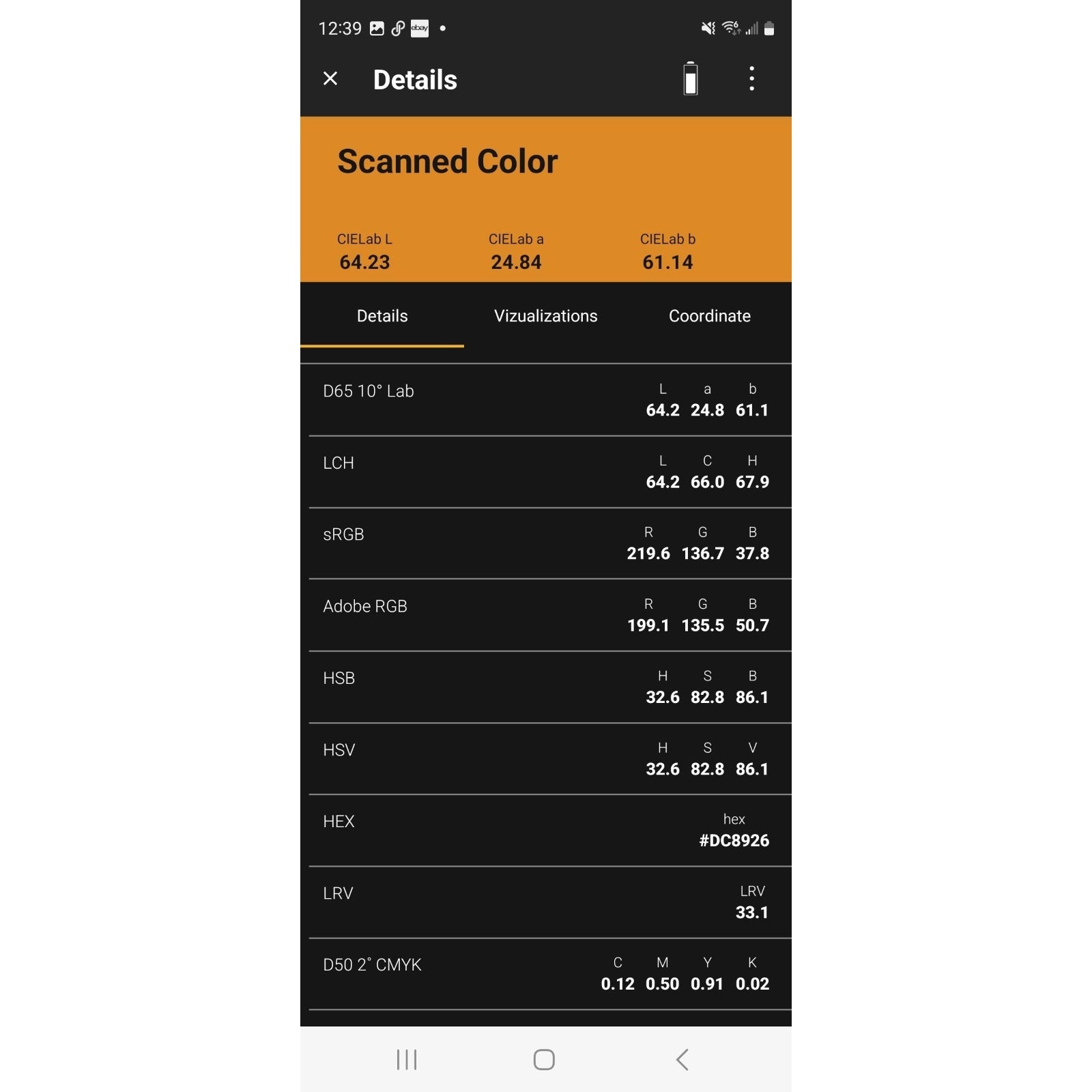Go back using system back button
The width and height of the screenshot is (1092, 1092).
coord(682,1059)
